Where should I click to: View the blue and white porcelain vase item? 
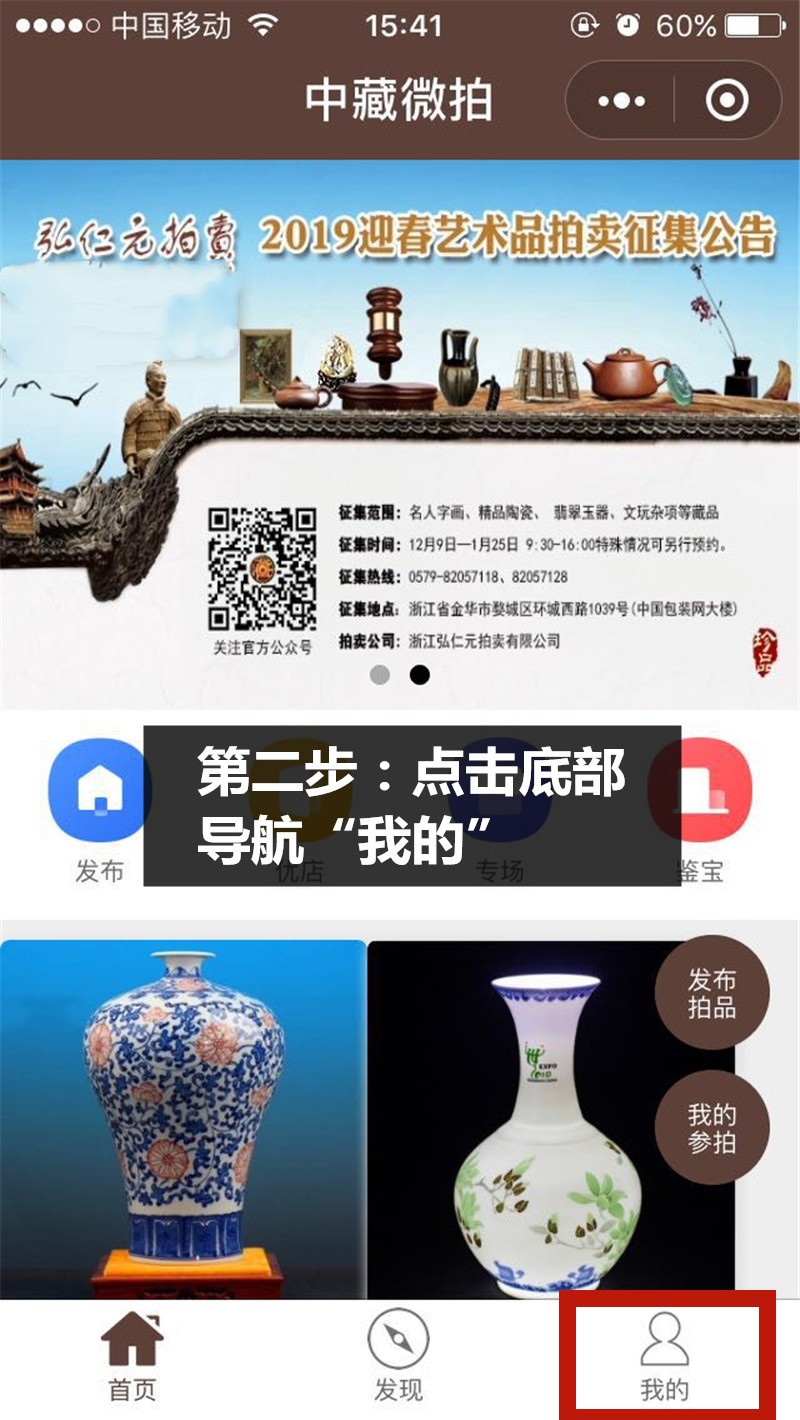(182, 1120)
